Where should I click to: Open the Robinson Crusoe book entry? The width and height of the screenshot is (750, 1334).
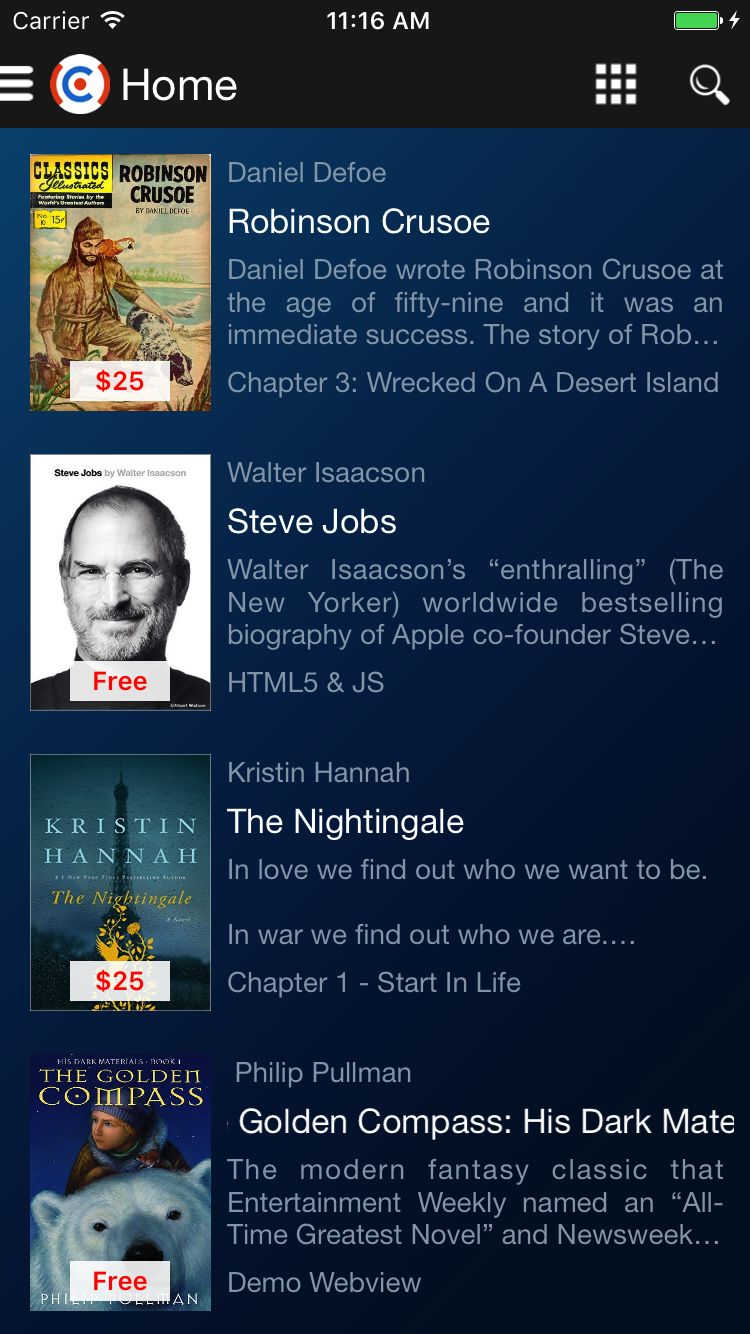pos(358,222)
